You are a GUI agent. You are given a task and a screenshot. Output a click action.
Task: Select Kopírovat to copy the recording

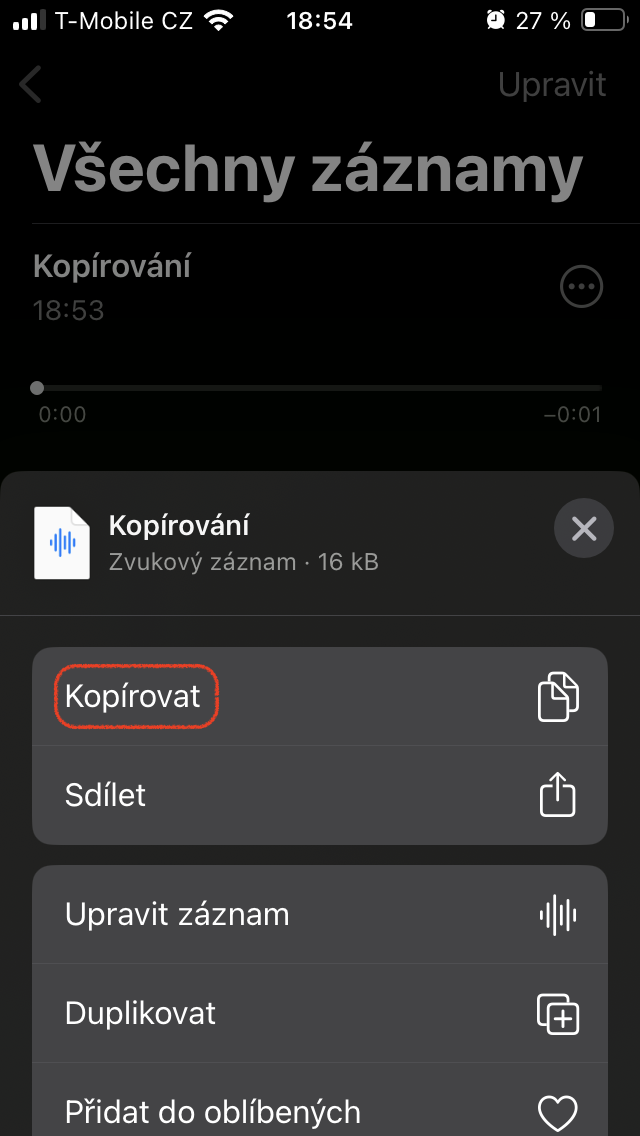coord(320,696)
